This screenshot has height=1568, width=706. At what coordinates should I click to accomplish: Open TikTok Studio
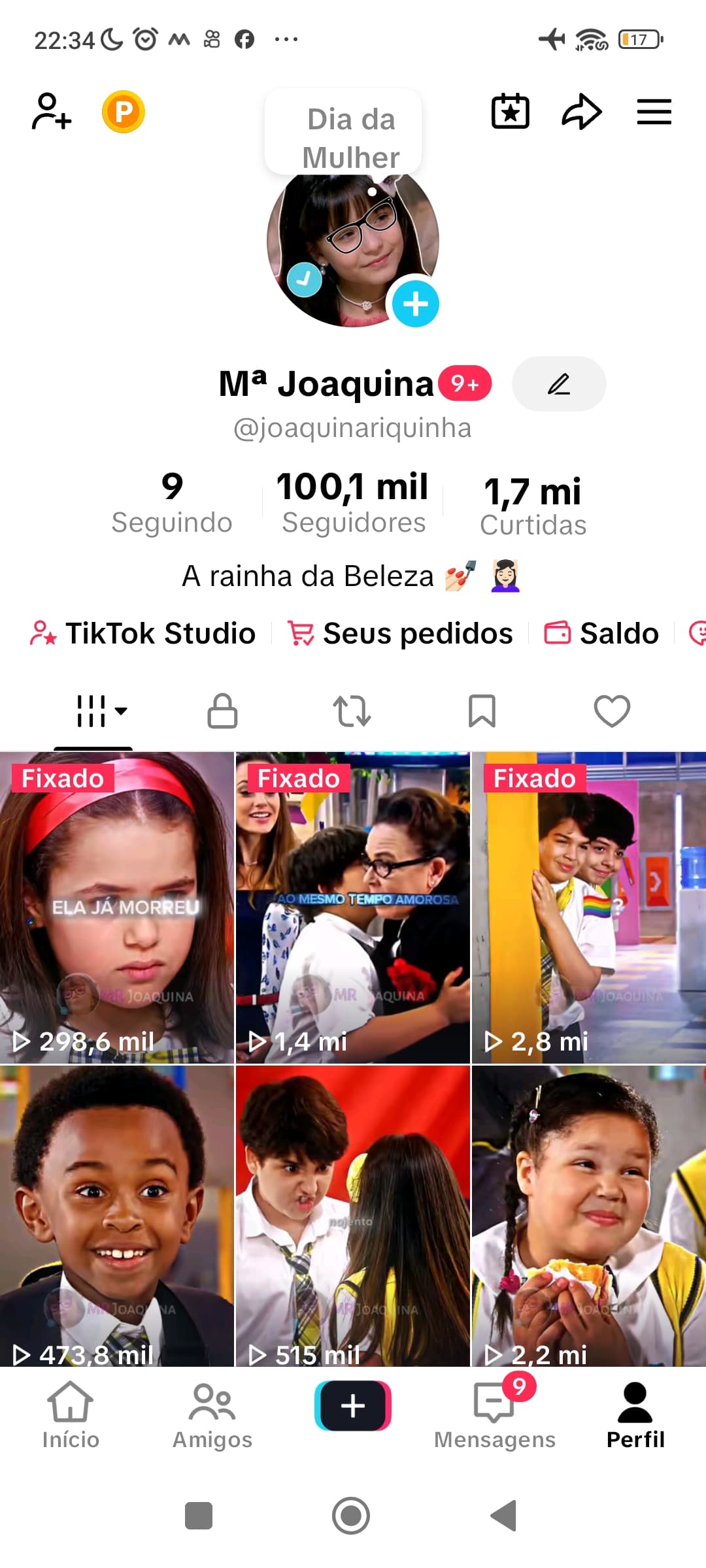pos(143,633)
